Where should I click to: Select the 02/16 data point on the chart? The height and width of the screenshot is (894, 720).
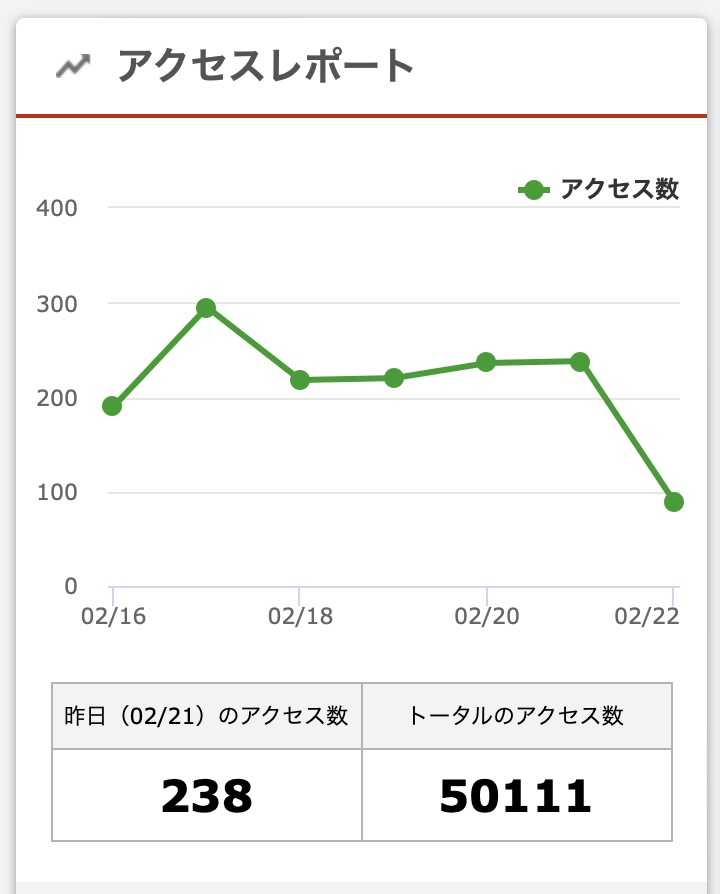point(112,406)
